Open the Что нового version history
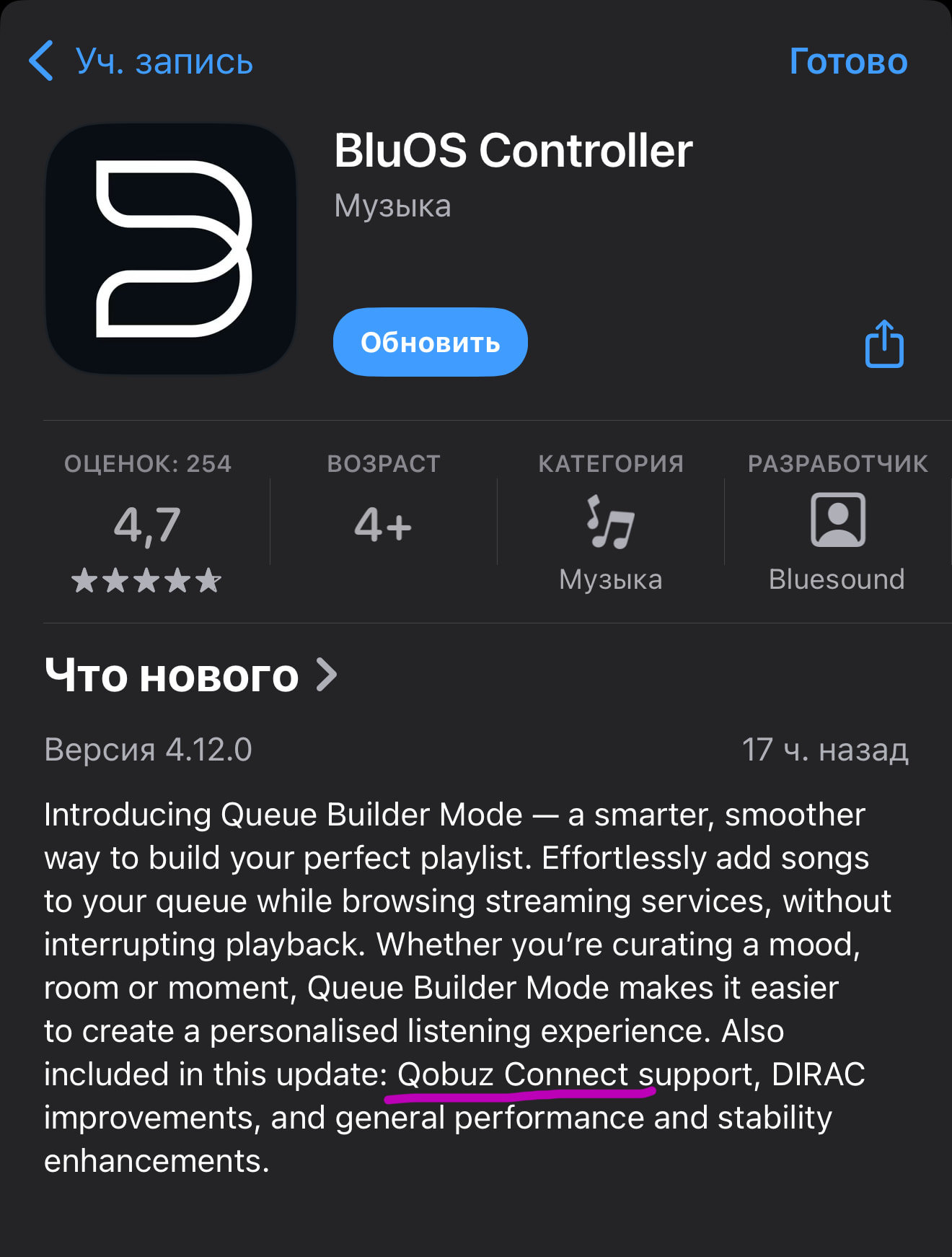This screenshot has width=952, height=1257. tap(191, 675)
